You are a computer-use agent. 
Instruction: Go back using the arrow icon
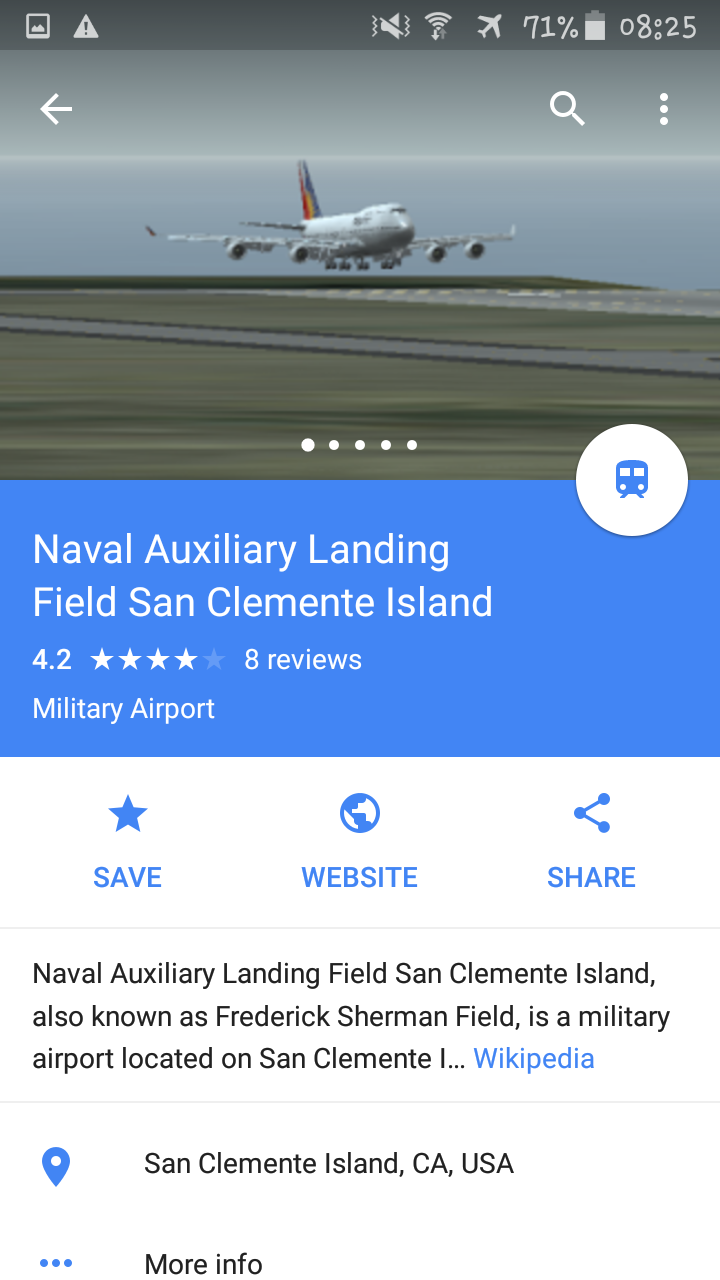pos(56,109)
